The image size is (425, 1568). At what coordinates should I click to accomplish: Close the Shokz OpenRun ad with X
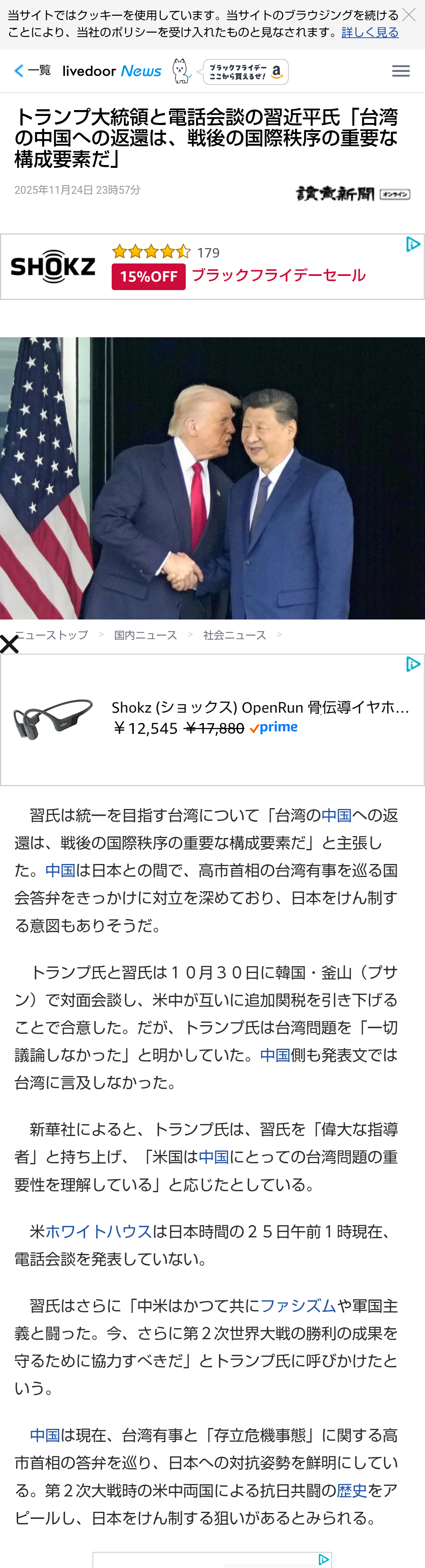pos(9,644)
